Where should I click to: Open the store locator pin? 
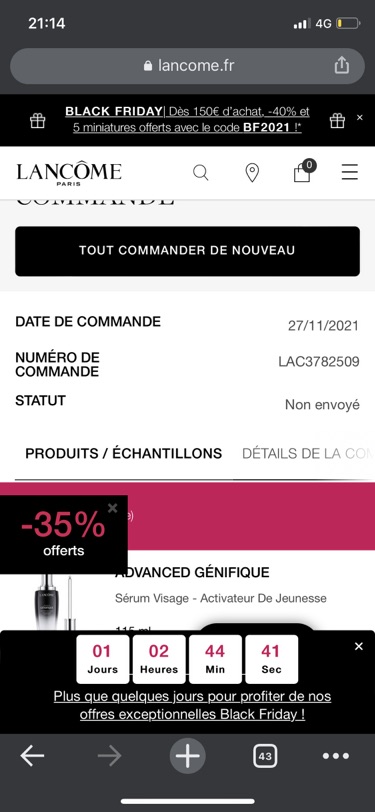click(252, 172)
